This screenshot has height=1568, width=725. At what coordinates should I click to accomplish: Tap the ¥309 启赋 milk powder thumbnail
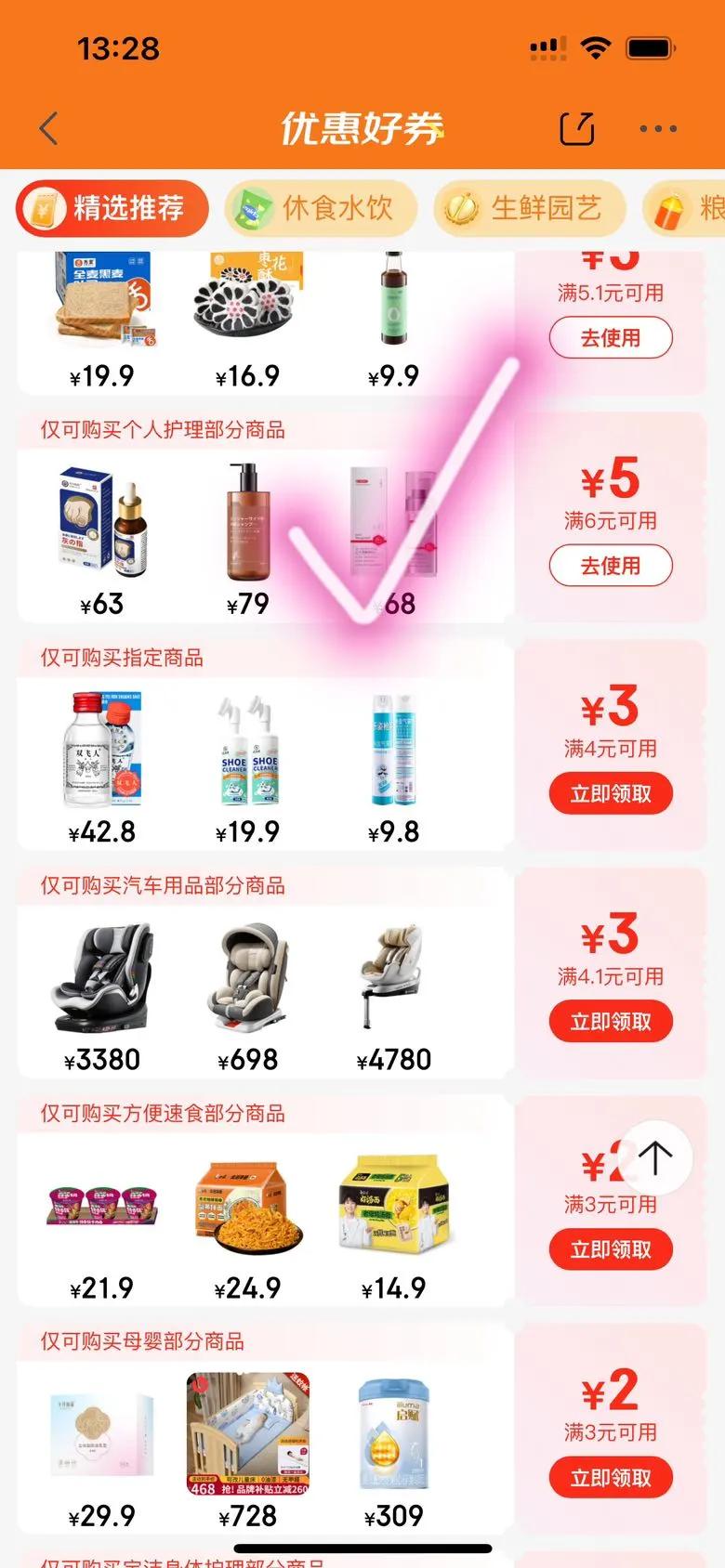[x=394, y=1435]
